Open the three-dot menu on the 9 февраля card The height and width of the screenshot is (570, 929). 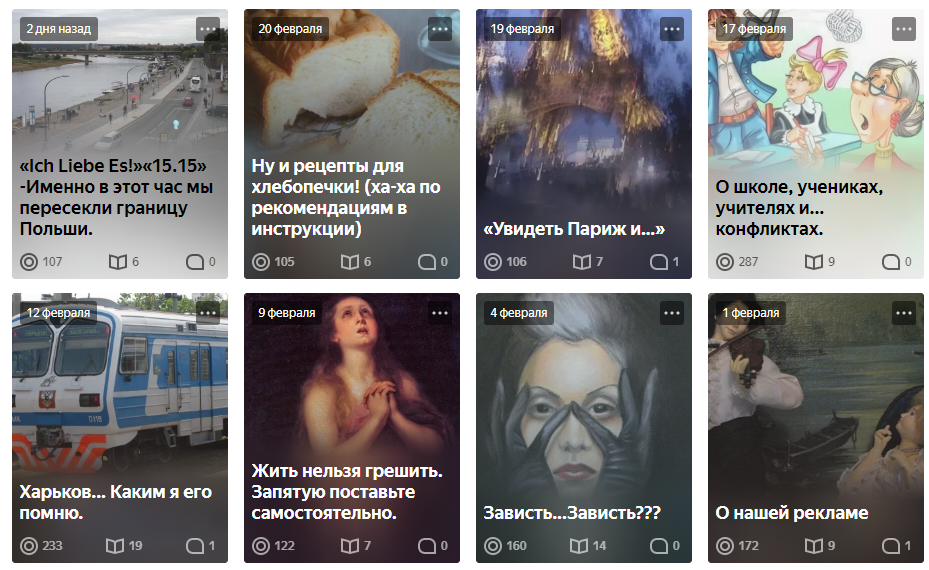click(440, 312)
